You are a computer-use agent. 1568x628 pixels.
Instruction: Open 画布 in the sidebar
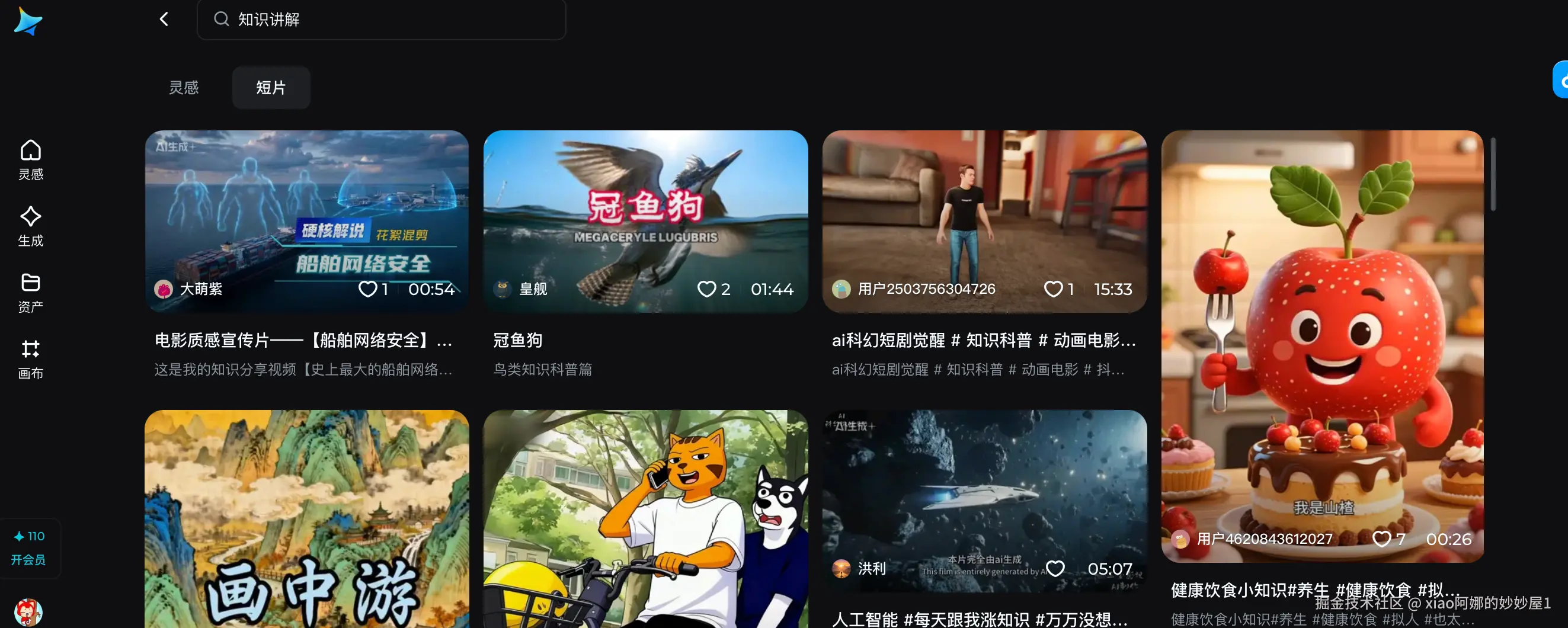[x=30, y=359]
